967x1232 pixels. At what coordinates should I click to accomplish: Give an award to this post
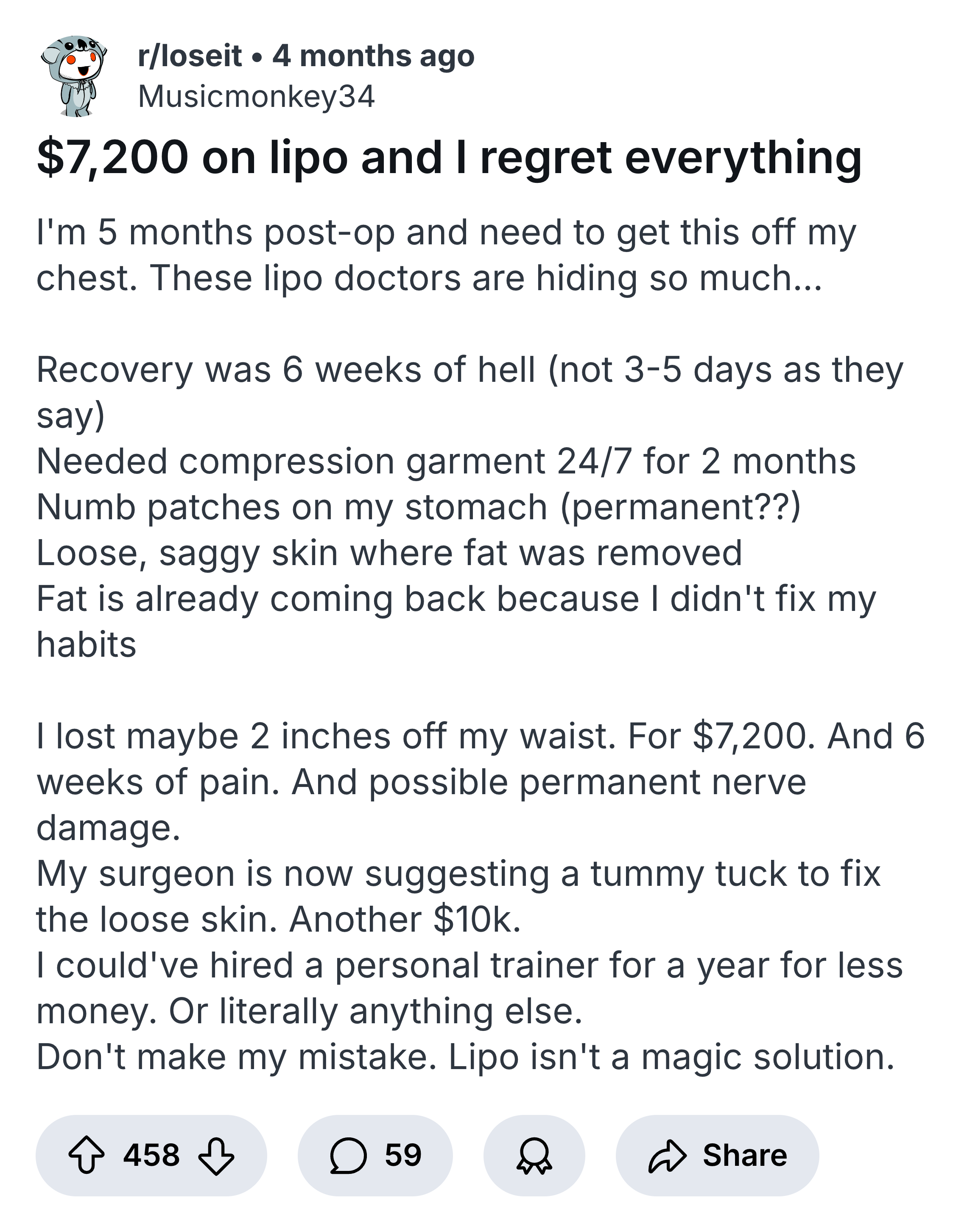point(534,1156)
